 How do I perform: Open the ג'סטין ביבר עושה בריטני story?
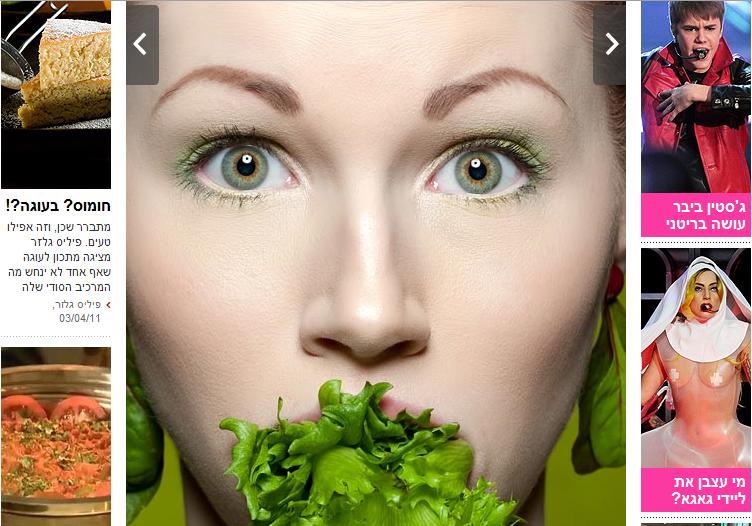694,215
